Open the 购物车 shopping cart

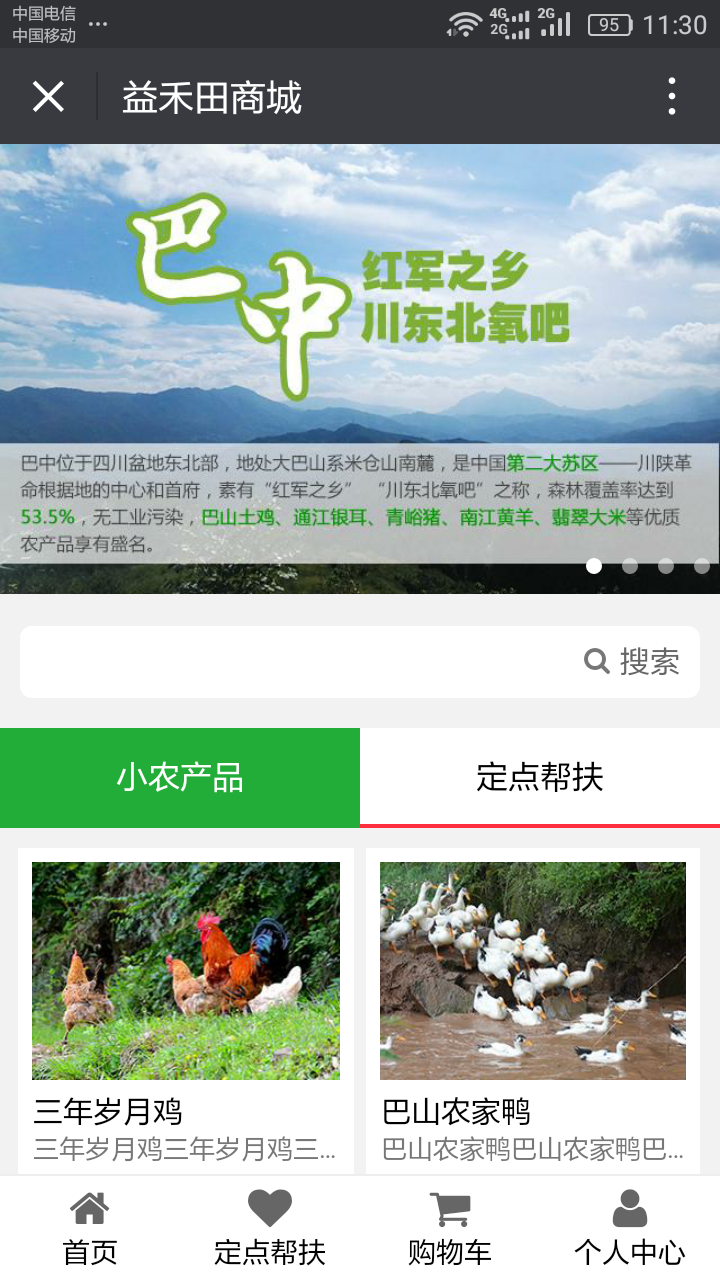(x=450, y=1228)
